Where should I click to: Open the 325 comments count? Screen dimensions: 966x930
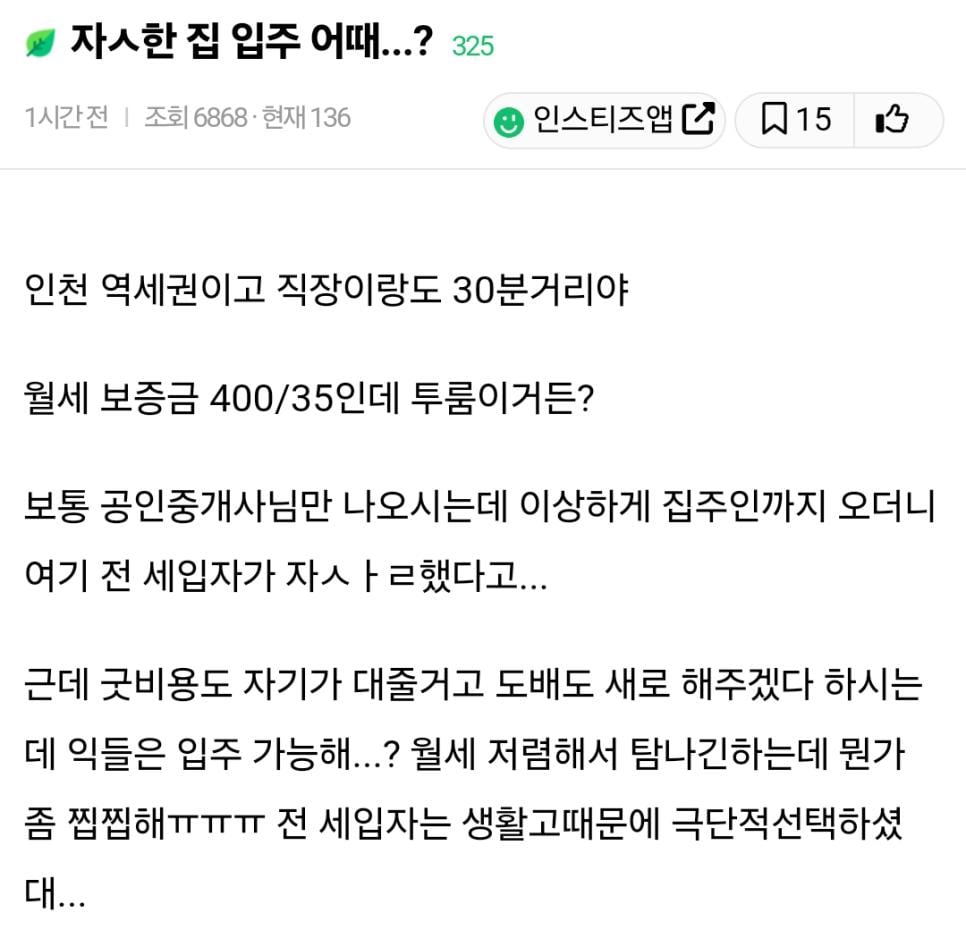tap(473, 46)
